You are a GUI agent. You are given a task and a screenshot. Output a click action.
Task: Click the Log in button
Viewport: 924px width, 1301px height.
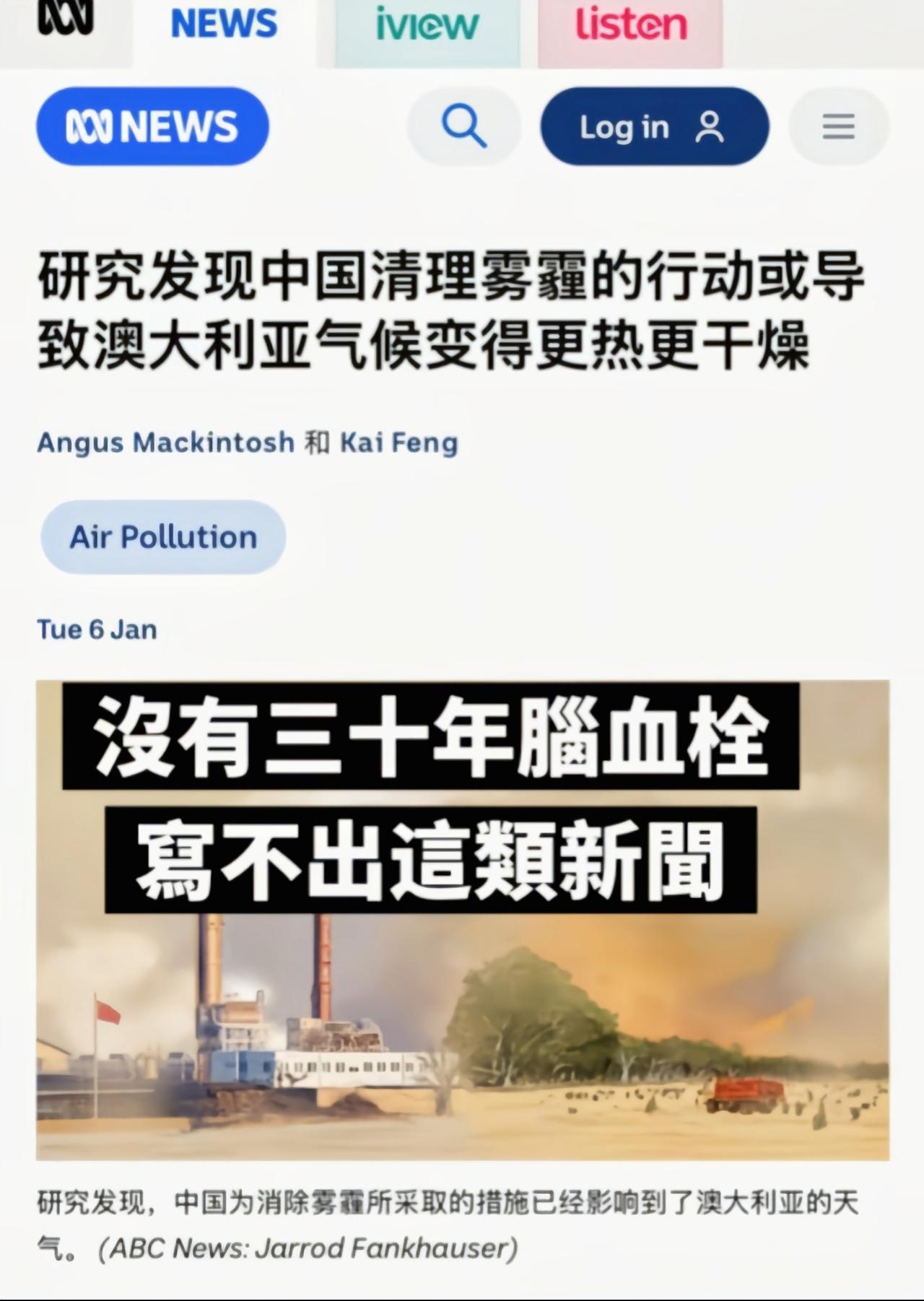653,126
